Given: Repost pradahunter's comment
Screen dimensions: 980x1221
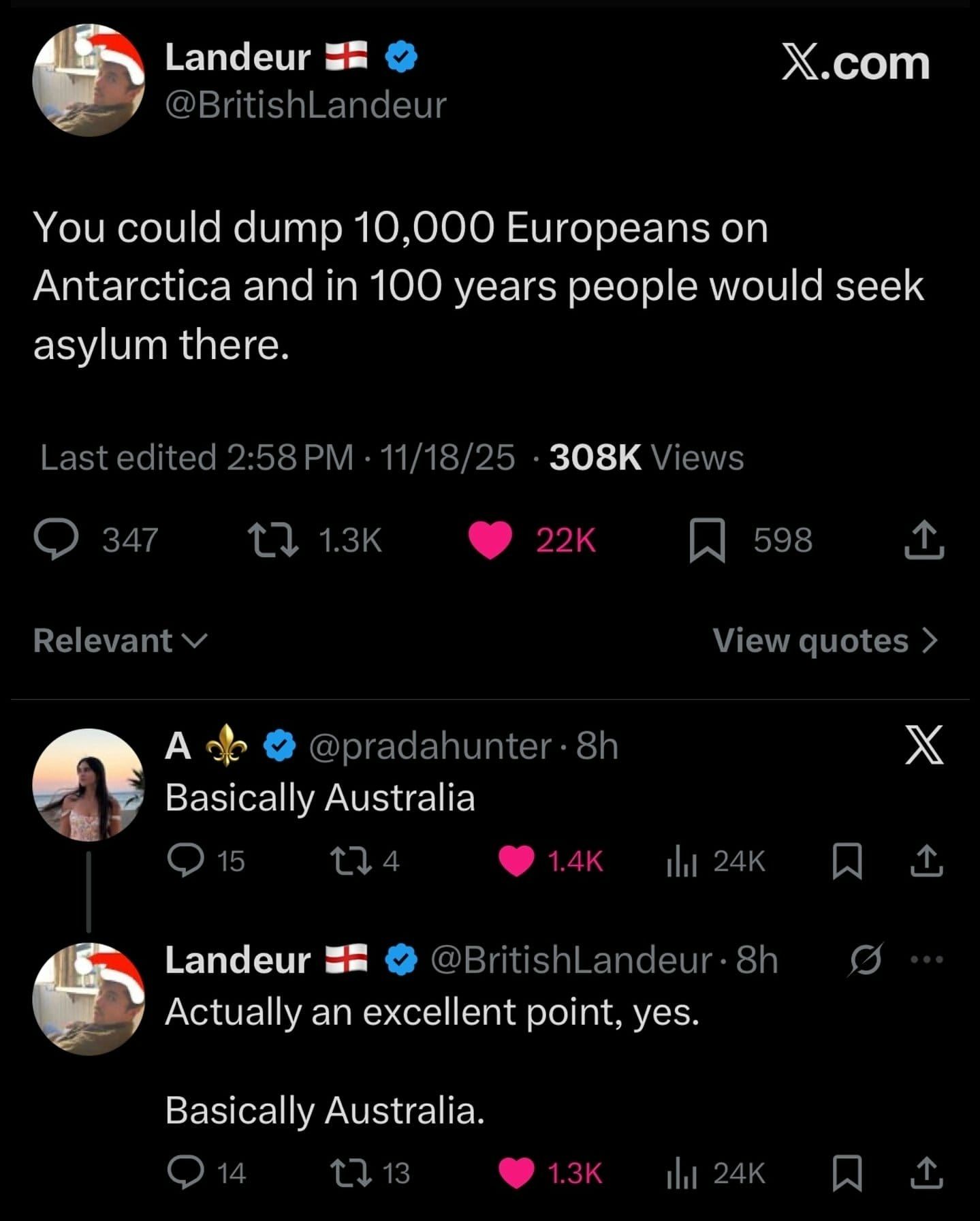Looking at the screenshot, I should [x=350, y=861].
